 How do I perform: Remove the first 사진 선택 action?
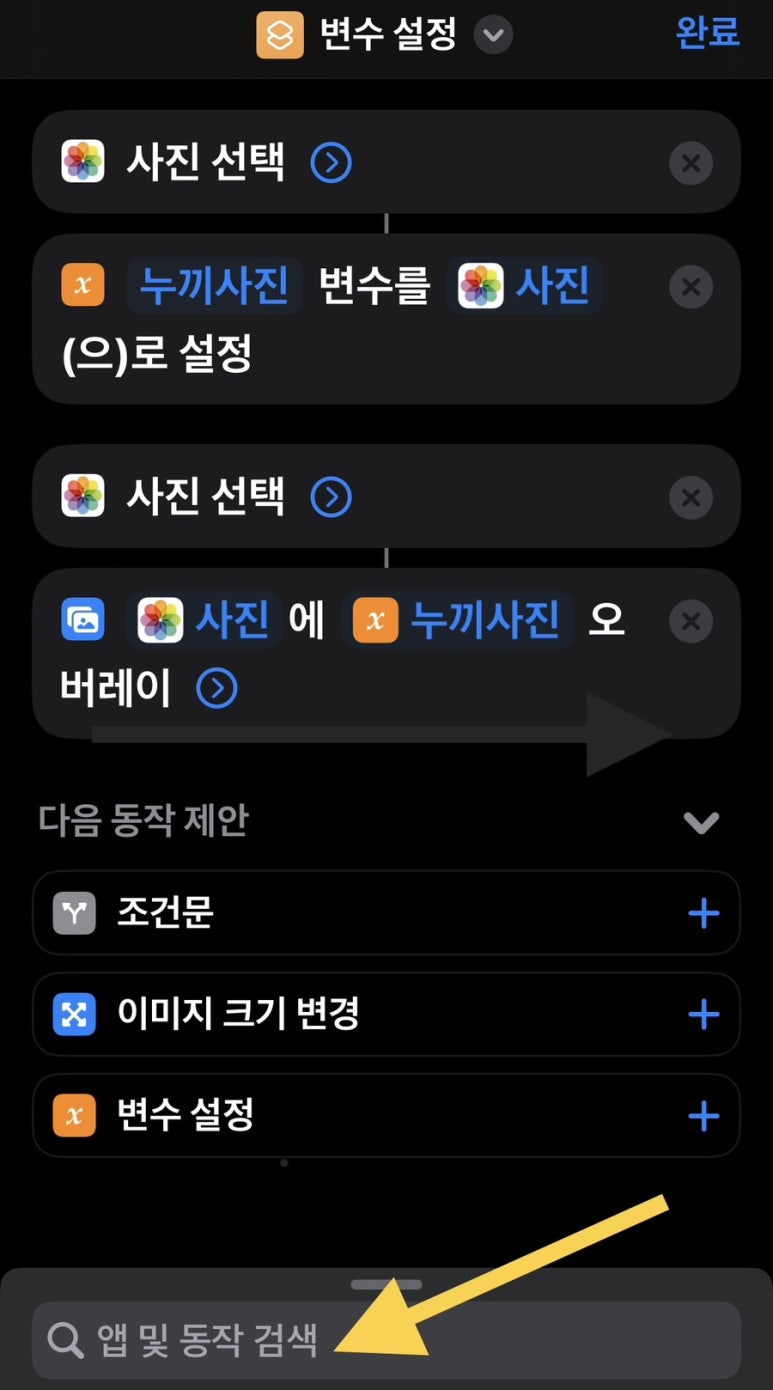point(690,163)
